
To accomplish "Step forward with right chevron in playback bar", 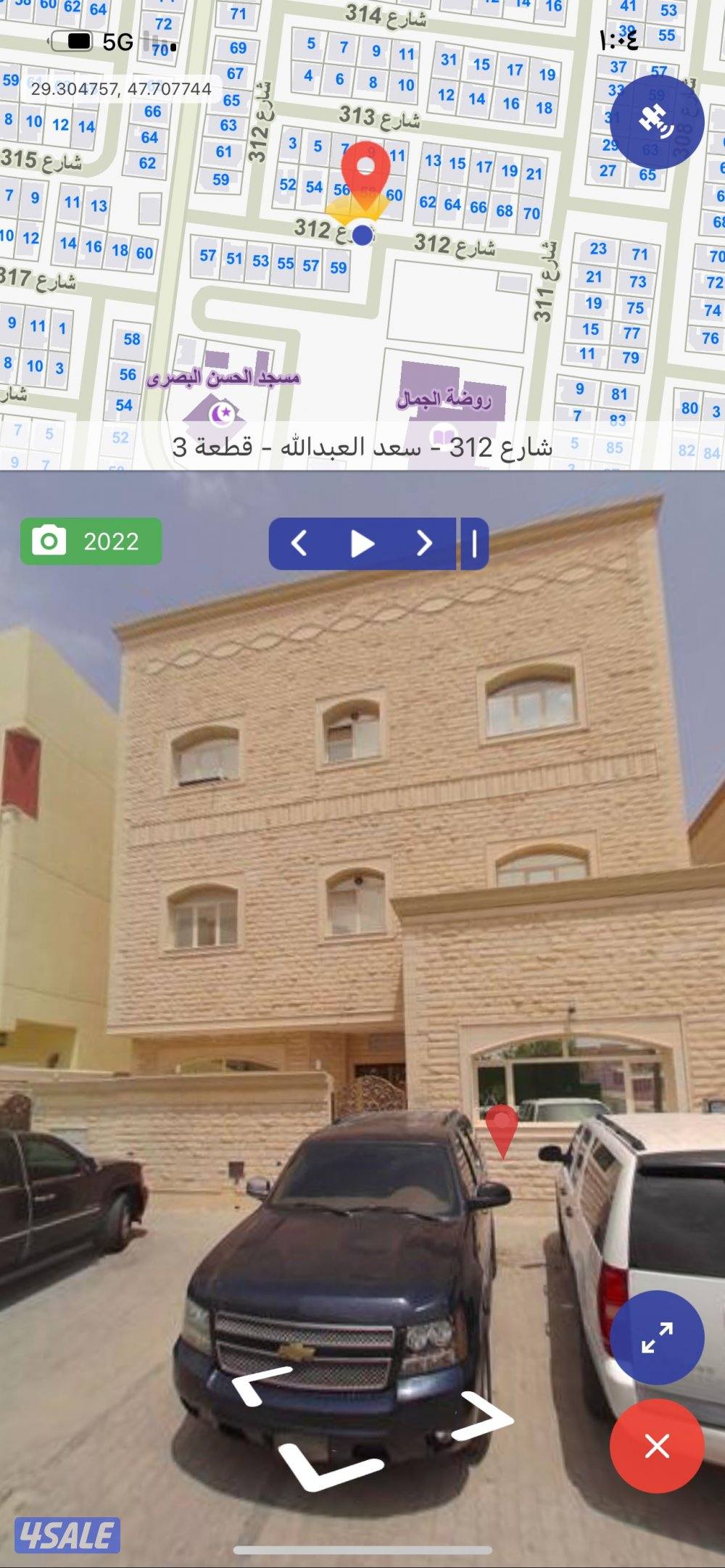I will click(424, 542).
